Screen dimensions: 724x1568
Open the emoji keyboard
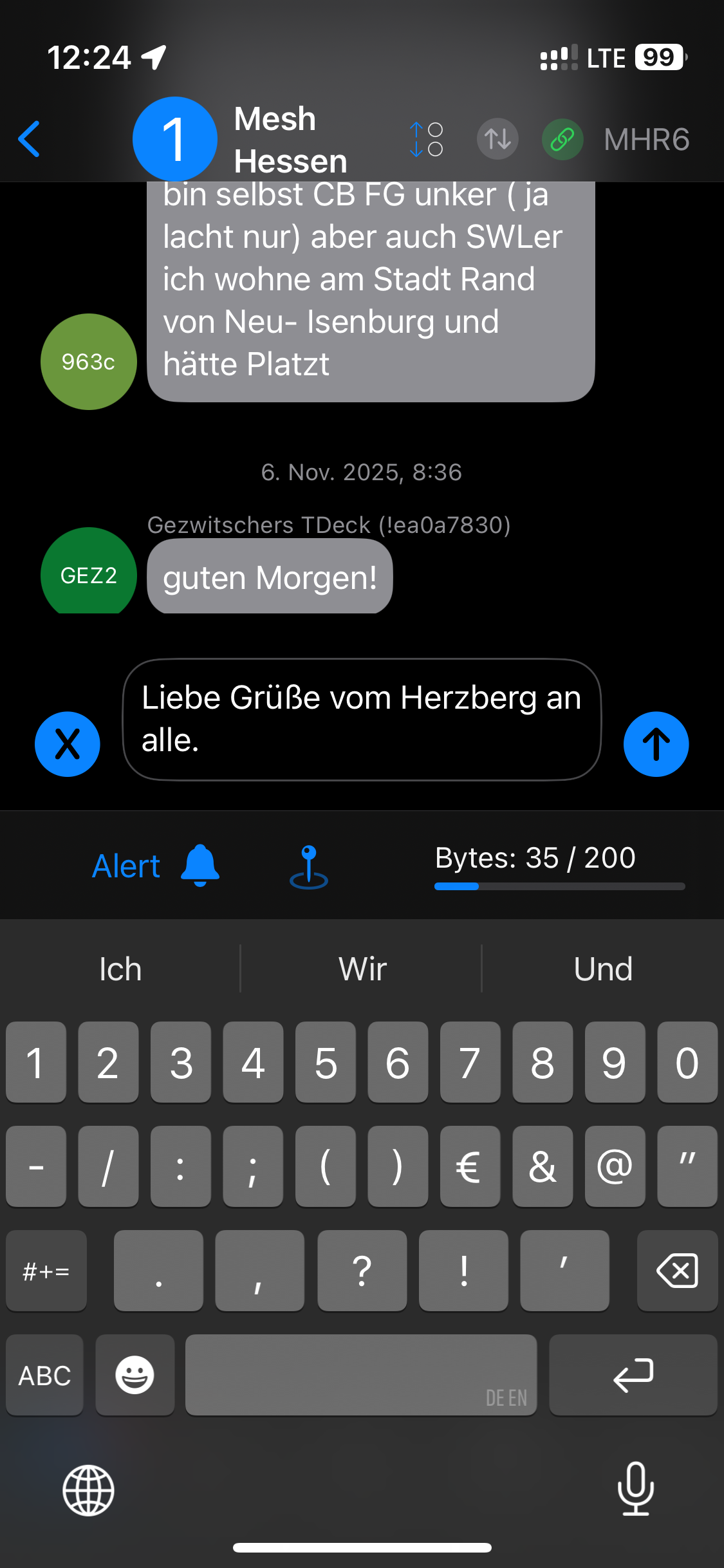135,1376
